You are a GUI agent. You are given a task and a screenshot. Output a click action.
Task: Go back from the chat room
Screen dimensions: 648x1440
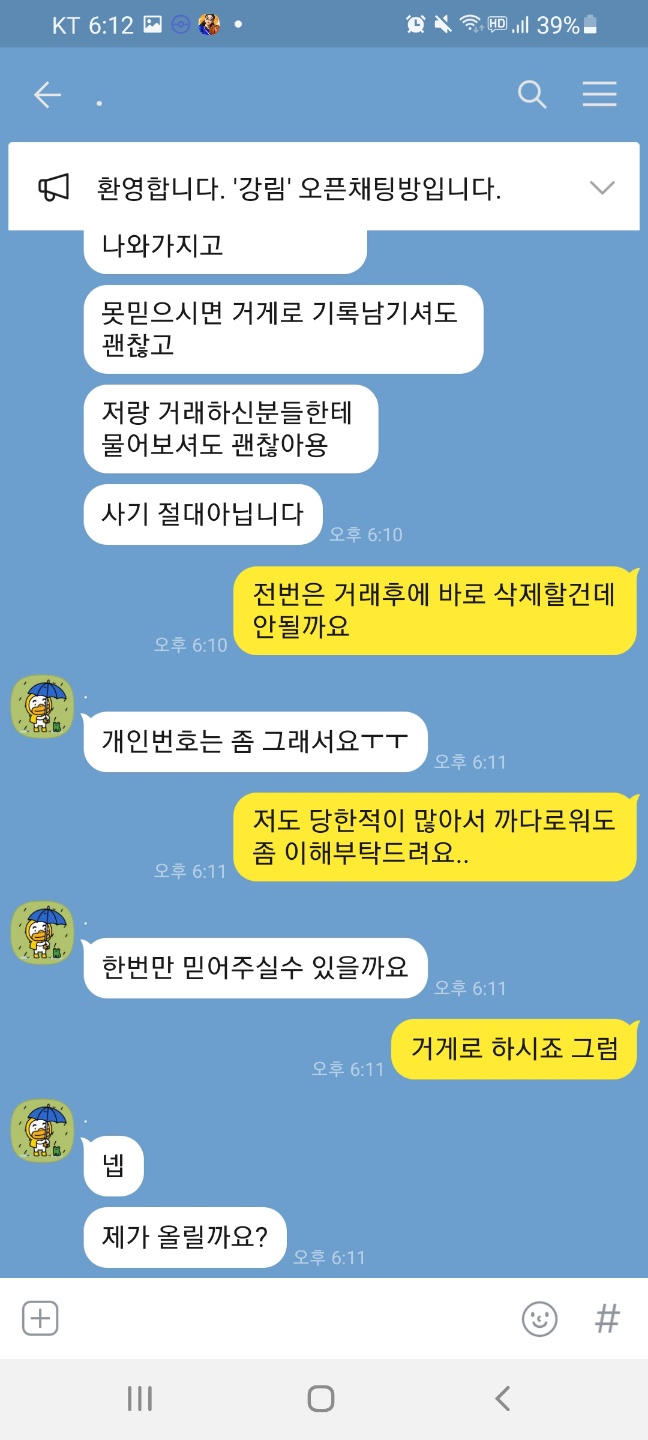[47, 95]
